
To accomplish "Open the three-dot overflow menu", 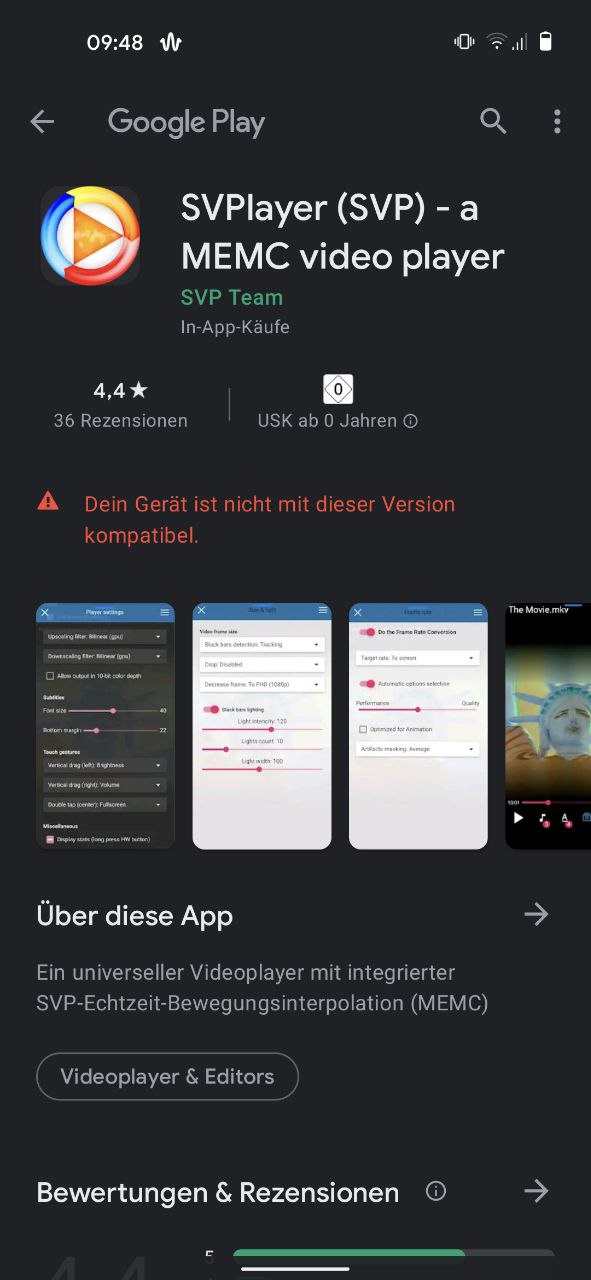I will click(557, 122).
